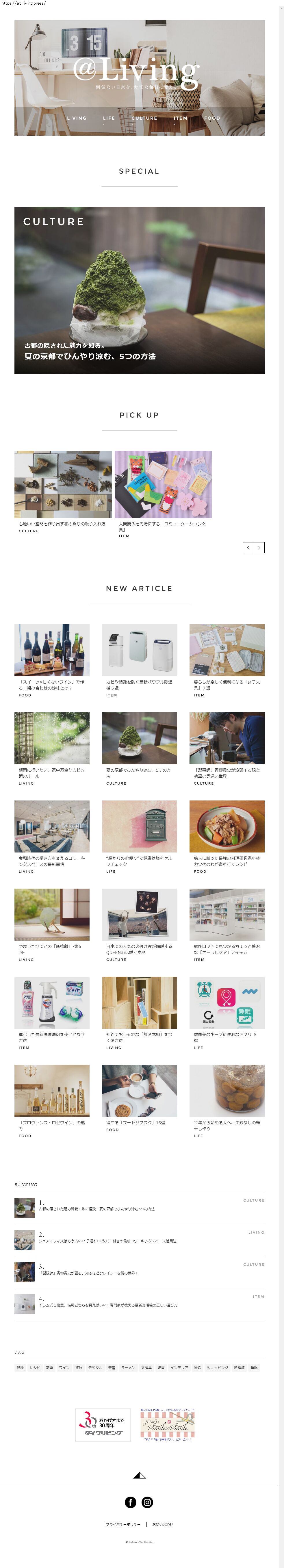Open the QUEEN legend article
284x1568 pixels.
click(139, 914)
